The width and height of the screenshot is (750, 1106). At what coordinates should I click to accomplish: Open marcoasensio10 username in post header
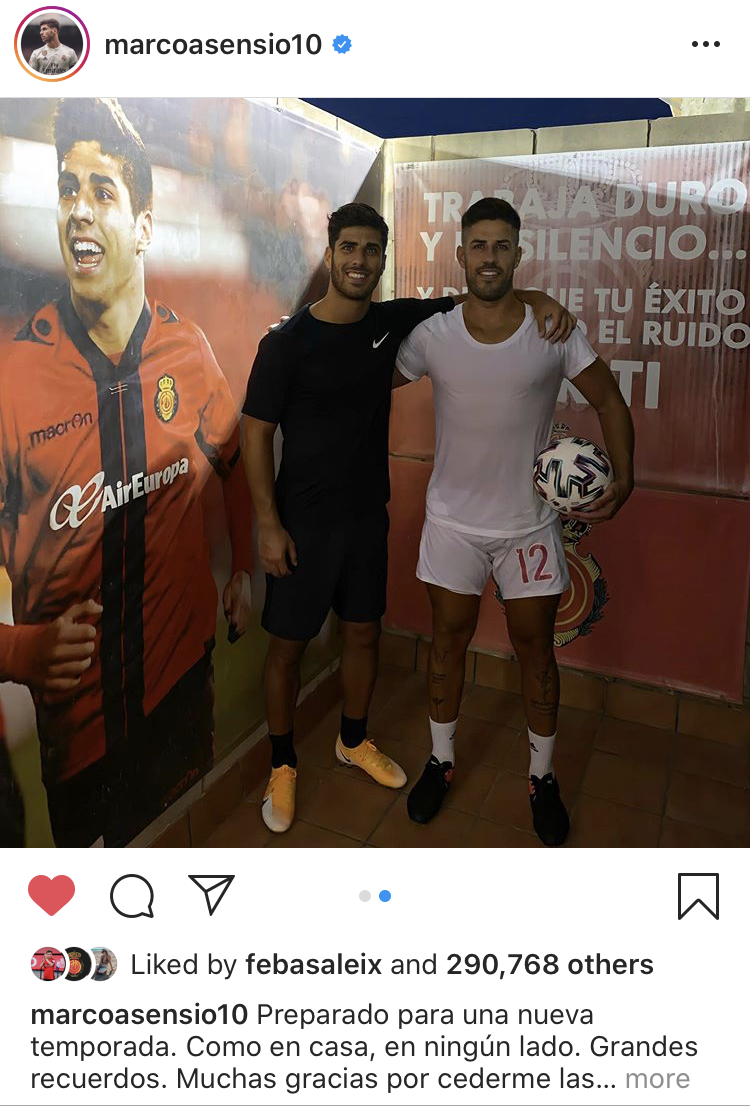tap(216, 45)
